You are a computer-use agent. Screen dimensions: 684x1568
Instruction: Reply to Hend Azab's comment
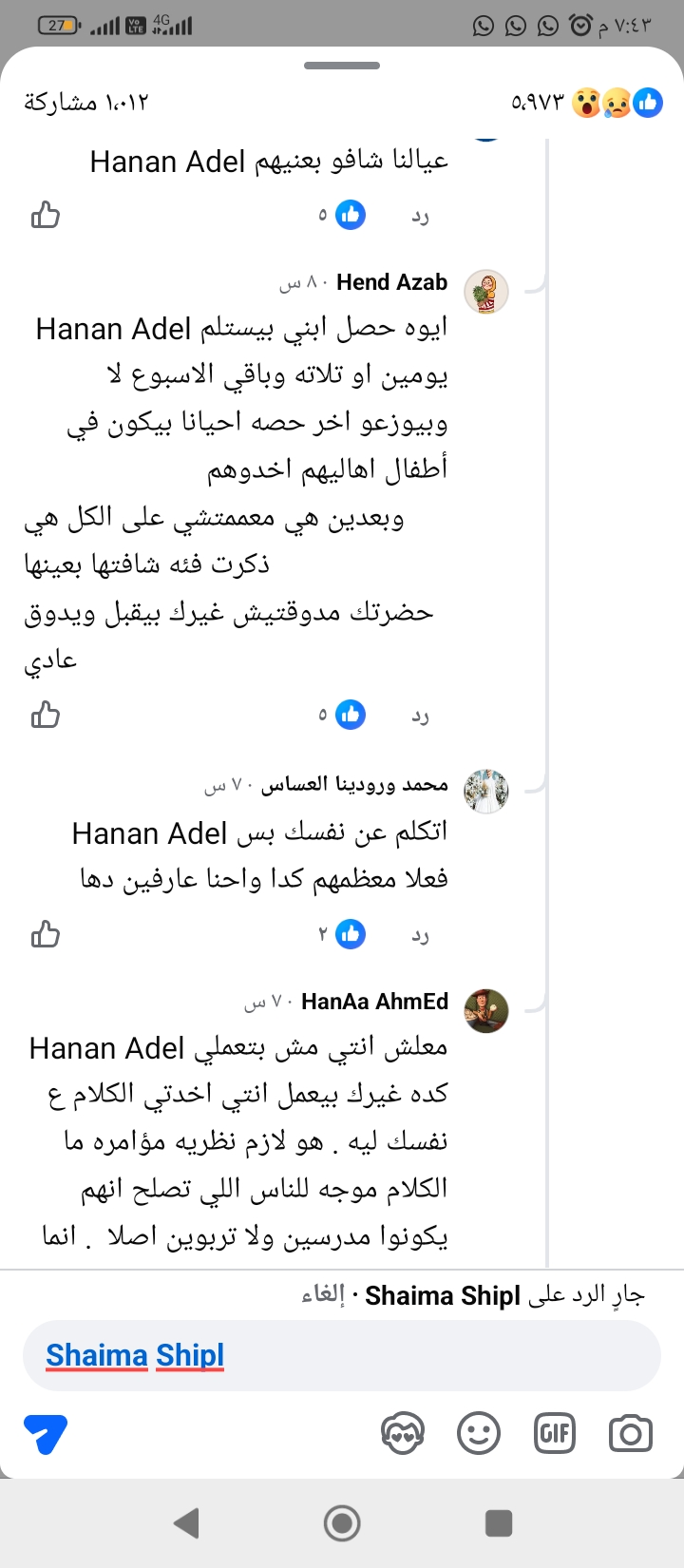[420, 716]
